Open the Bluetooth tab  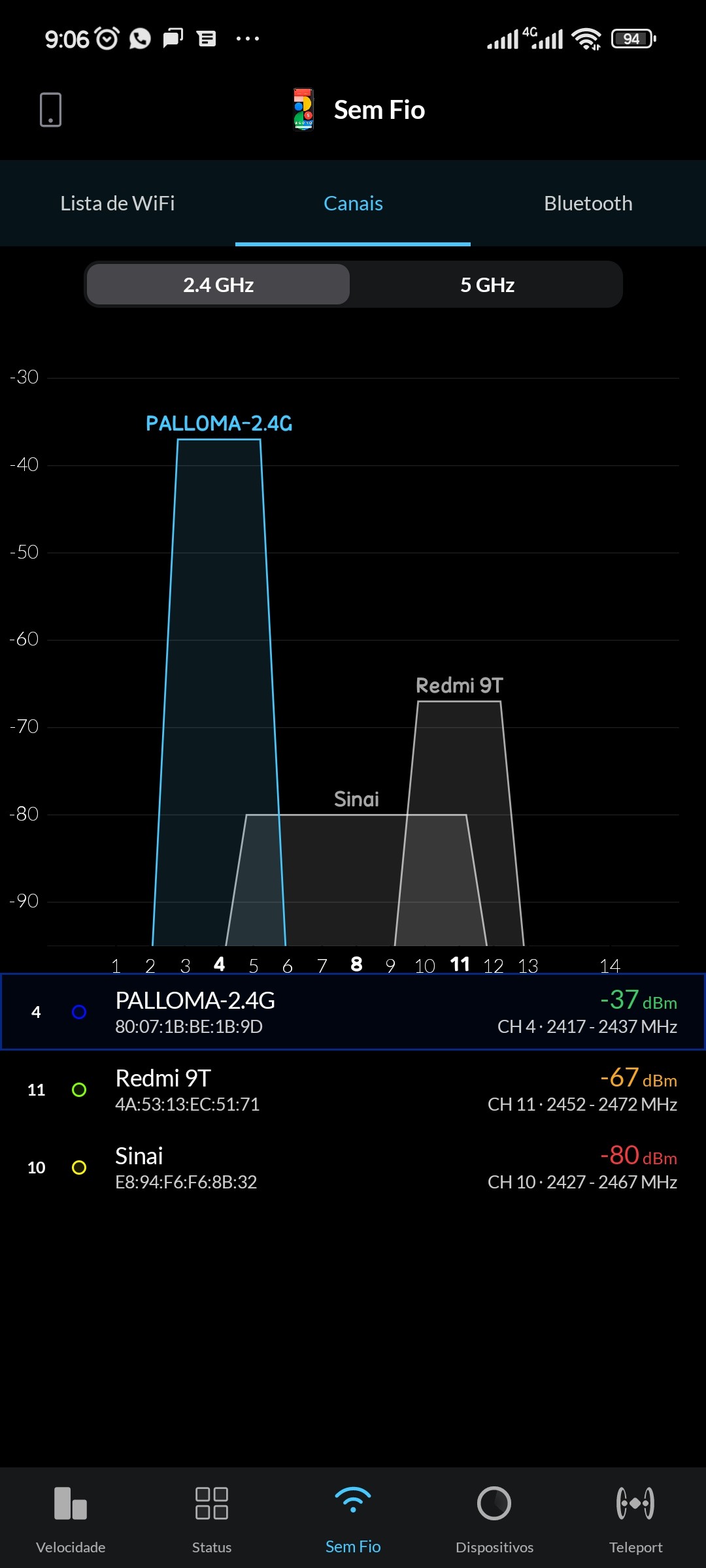click(588, 203)
